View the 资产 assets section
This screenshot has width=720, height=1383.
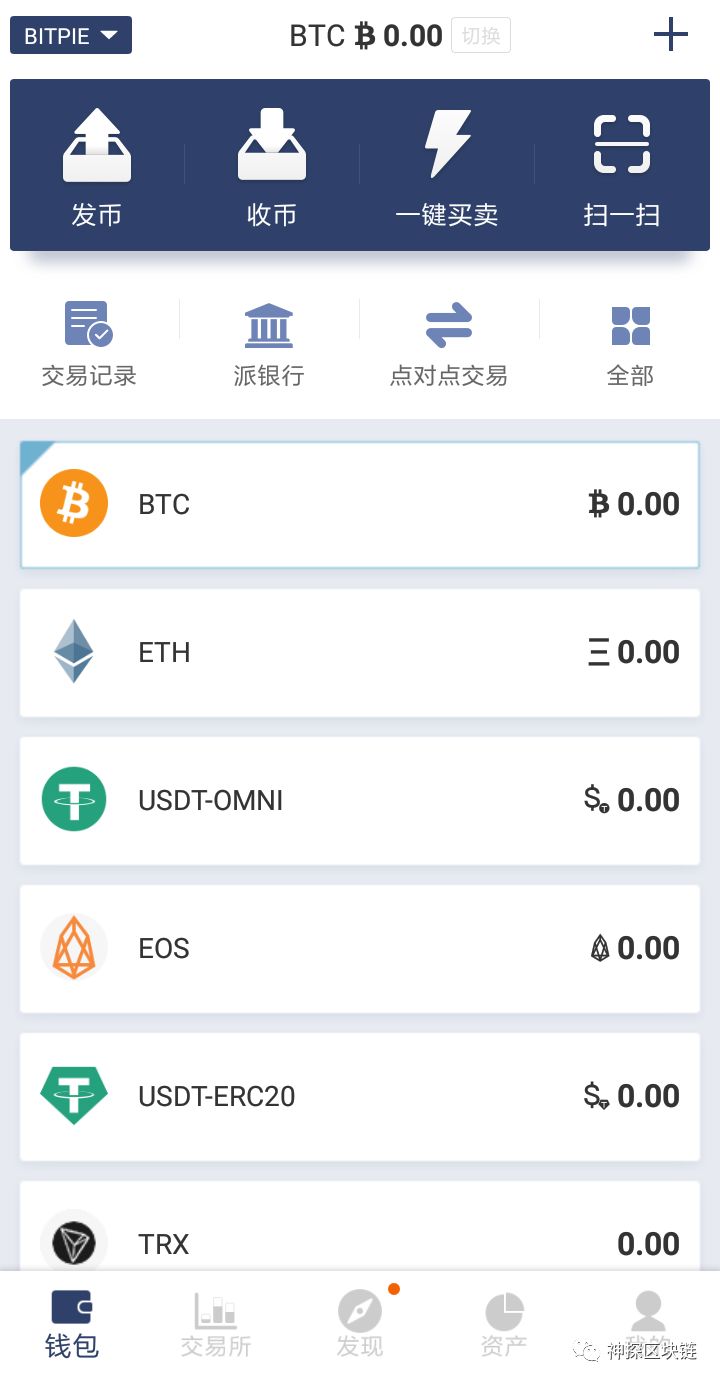tap(504, 1320)
